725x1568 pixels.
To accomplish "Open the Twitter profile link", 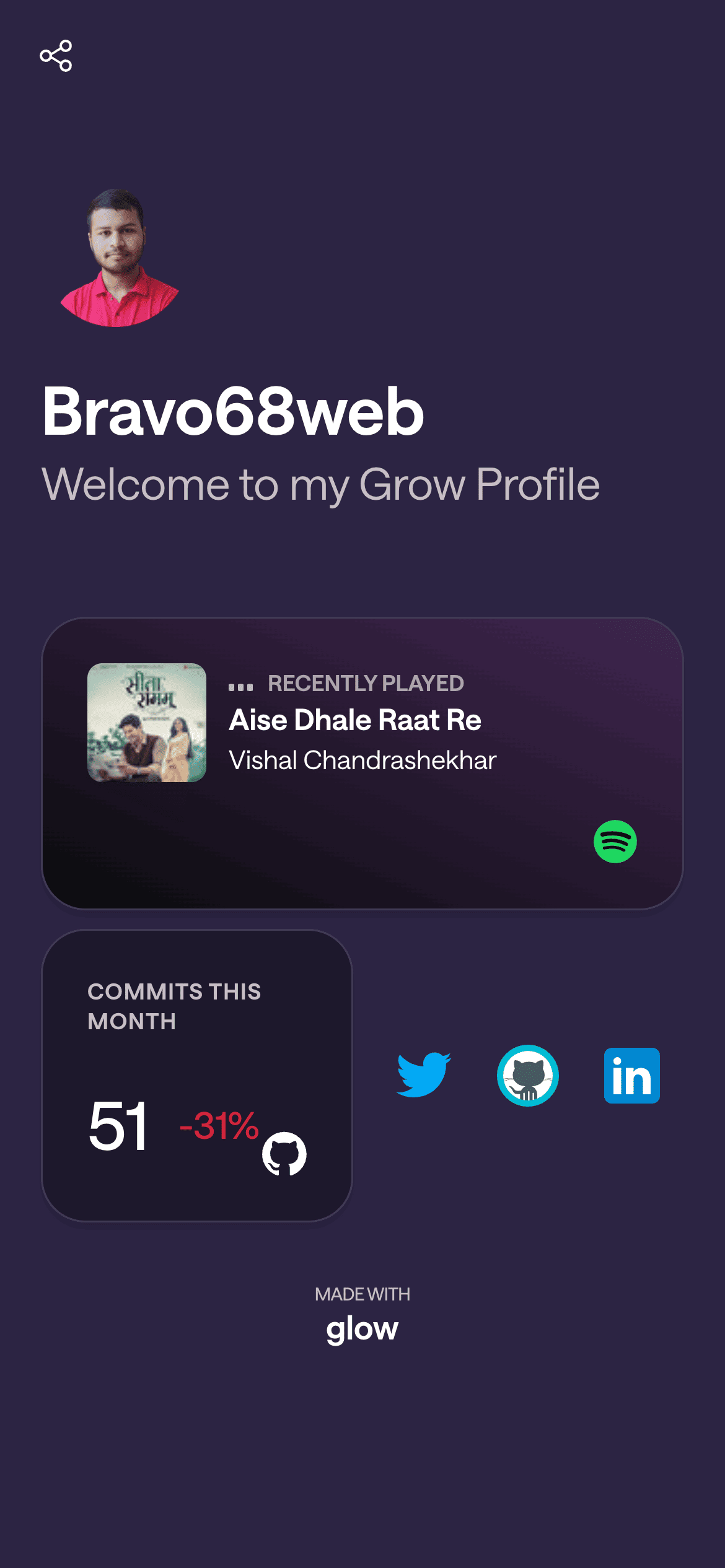I will pyautogui.click(x=424, y=1075).
